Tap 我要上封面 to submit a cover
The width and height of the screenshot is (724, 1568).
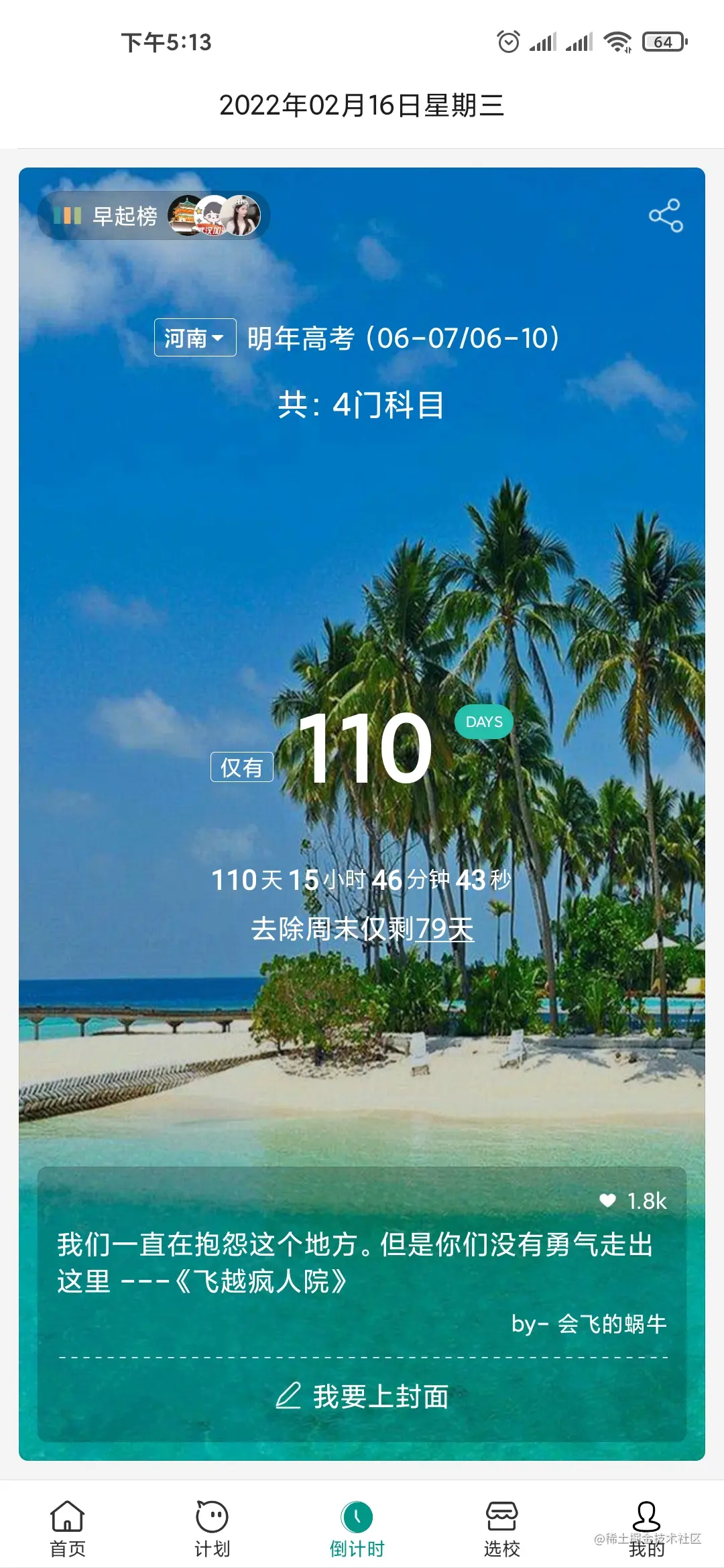click(362, 1396)
